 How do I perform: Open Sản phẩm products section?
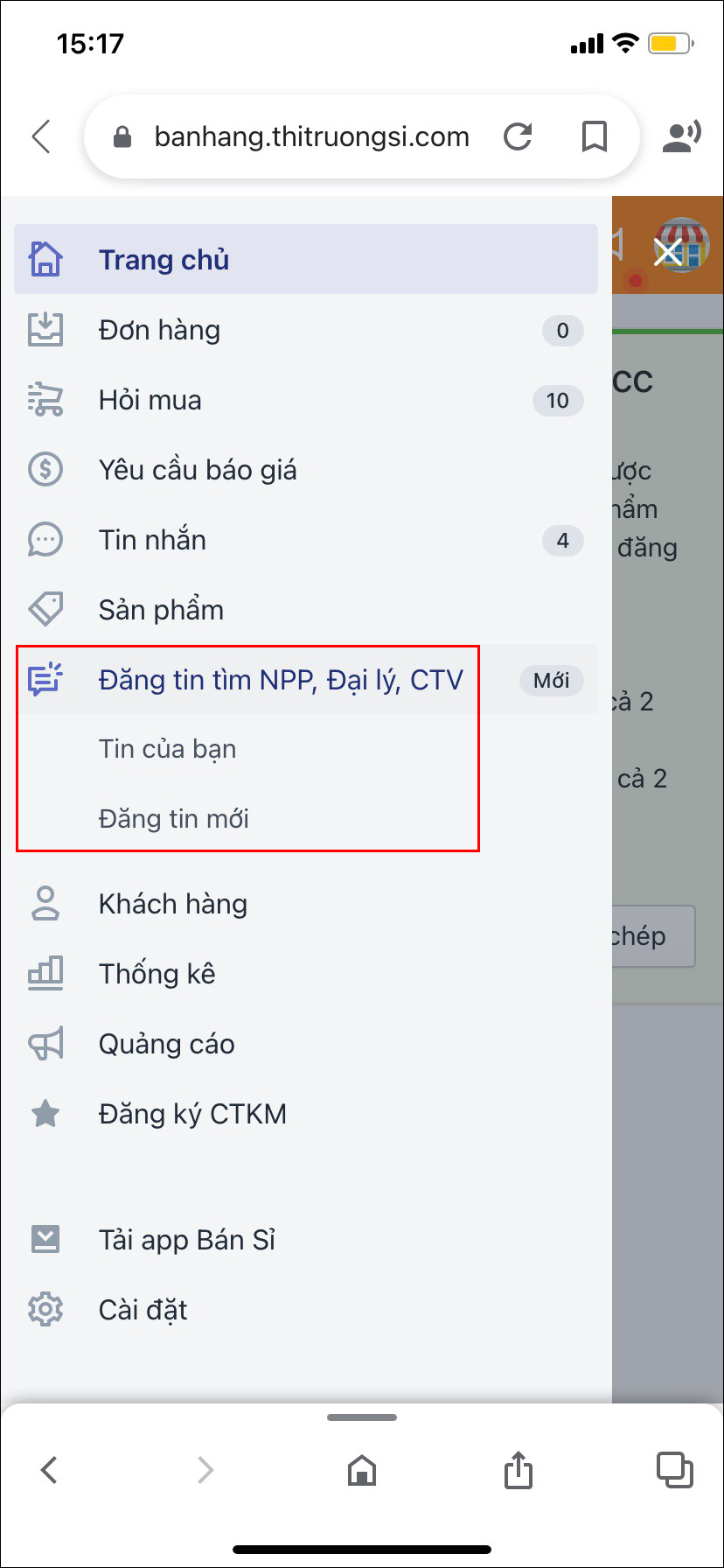[x=306, y=610]
